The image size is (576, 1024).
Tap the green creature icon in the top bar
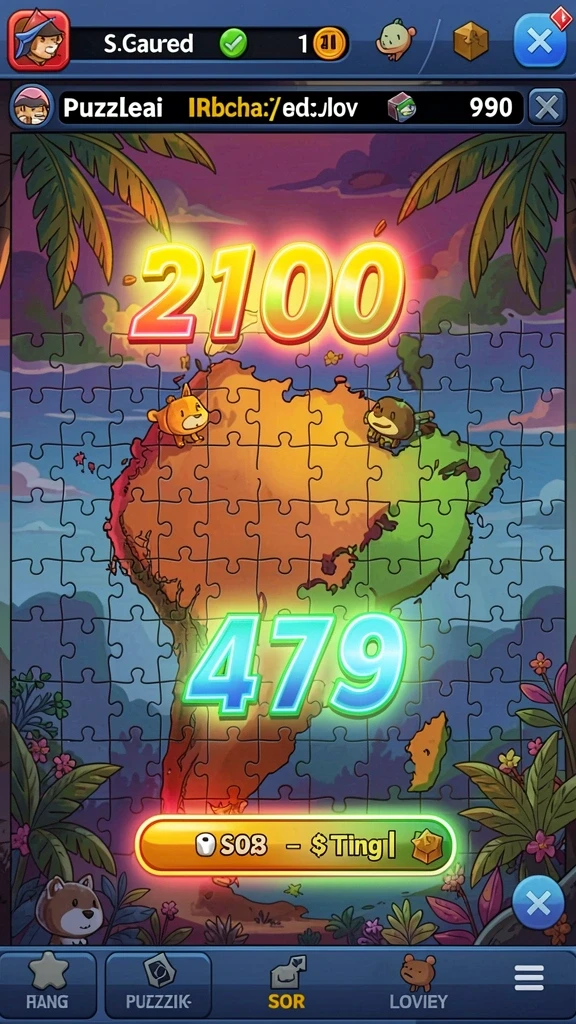click(396, 40)
